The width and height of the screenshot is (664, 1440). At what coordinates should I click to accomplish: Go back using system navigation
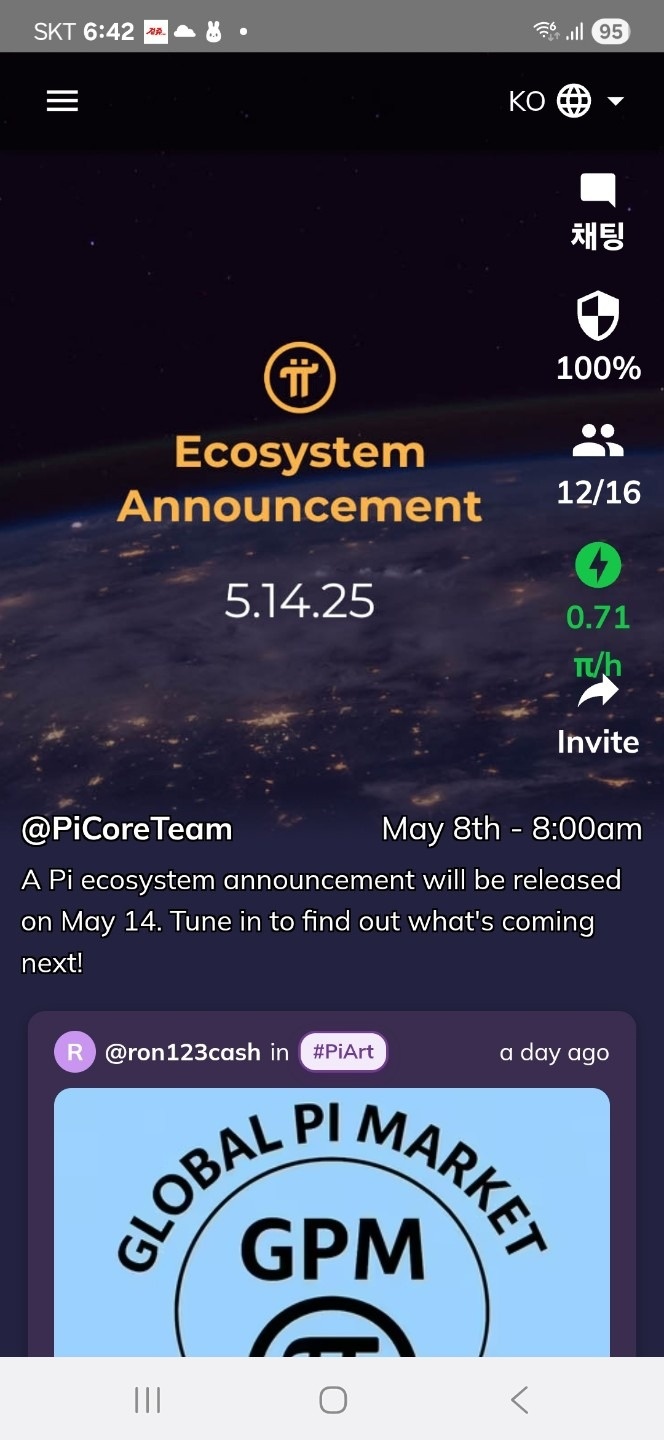(519, 1399)
